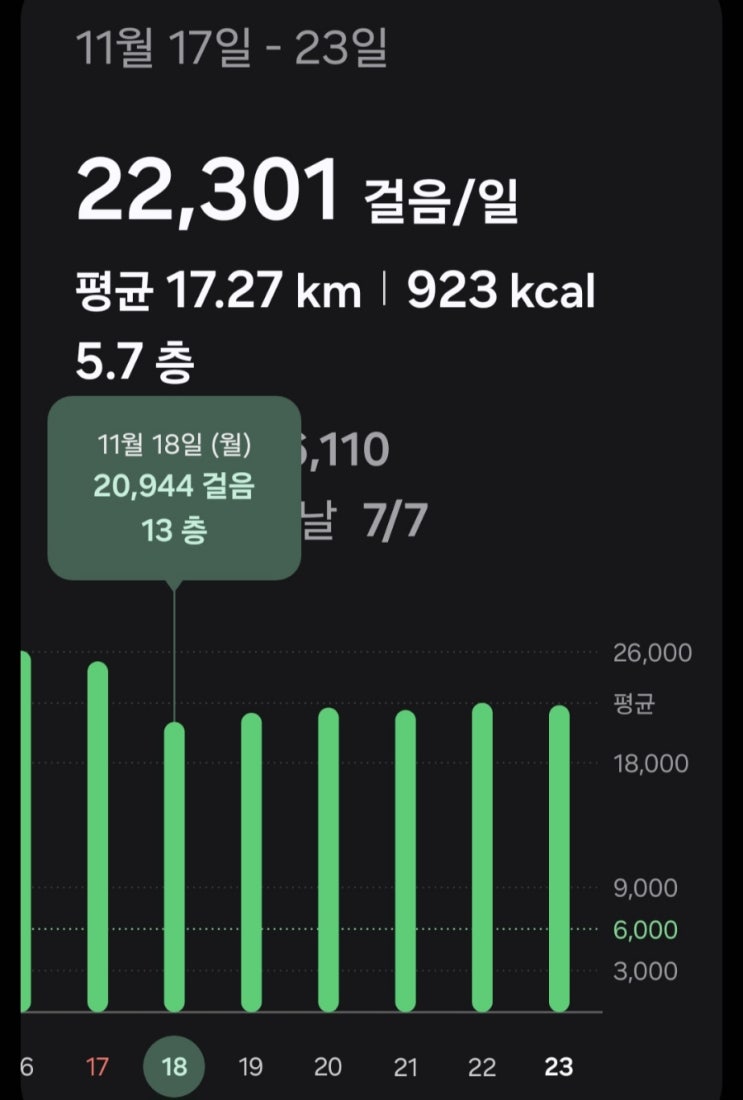Show step count for day 19
The image size is (743, 1100).
coord(251,1067)
